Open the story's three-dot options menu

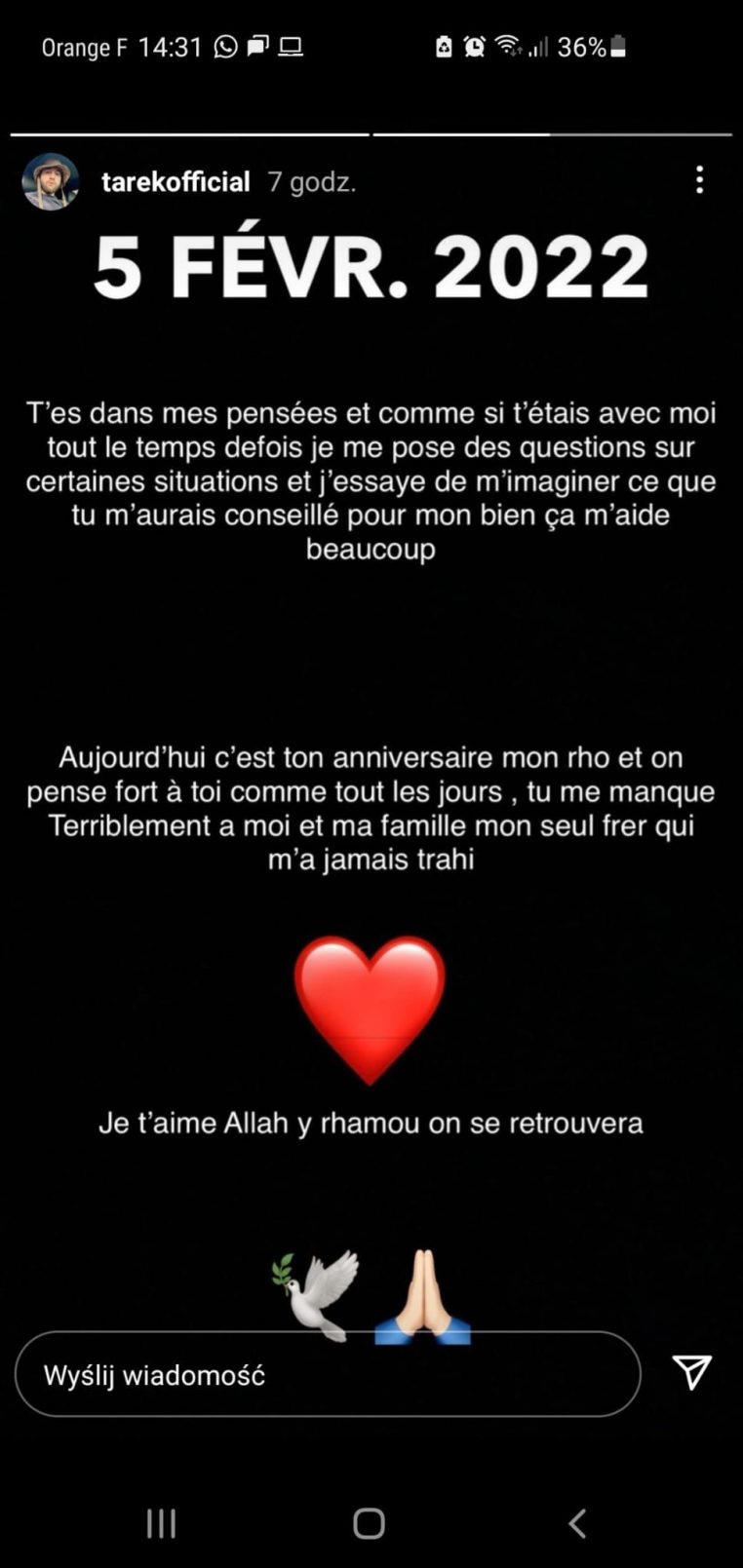(x=699, y=180)
